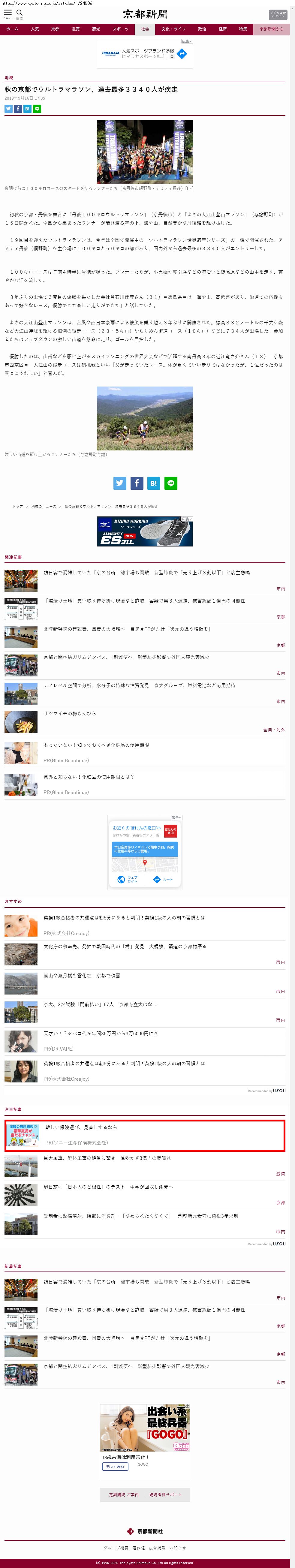Open the 地域のニュース breadcrumb link
Image resolution: width=295 pixels, height=1568 pixels.
click(44, 507)
